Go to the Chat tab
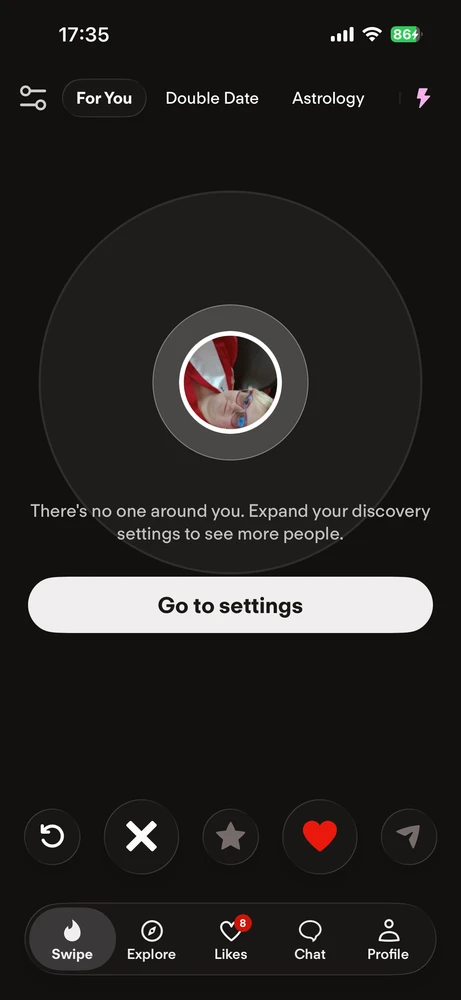This screenshot has height=1000, width=461. (310, 941)
